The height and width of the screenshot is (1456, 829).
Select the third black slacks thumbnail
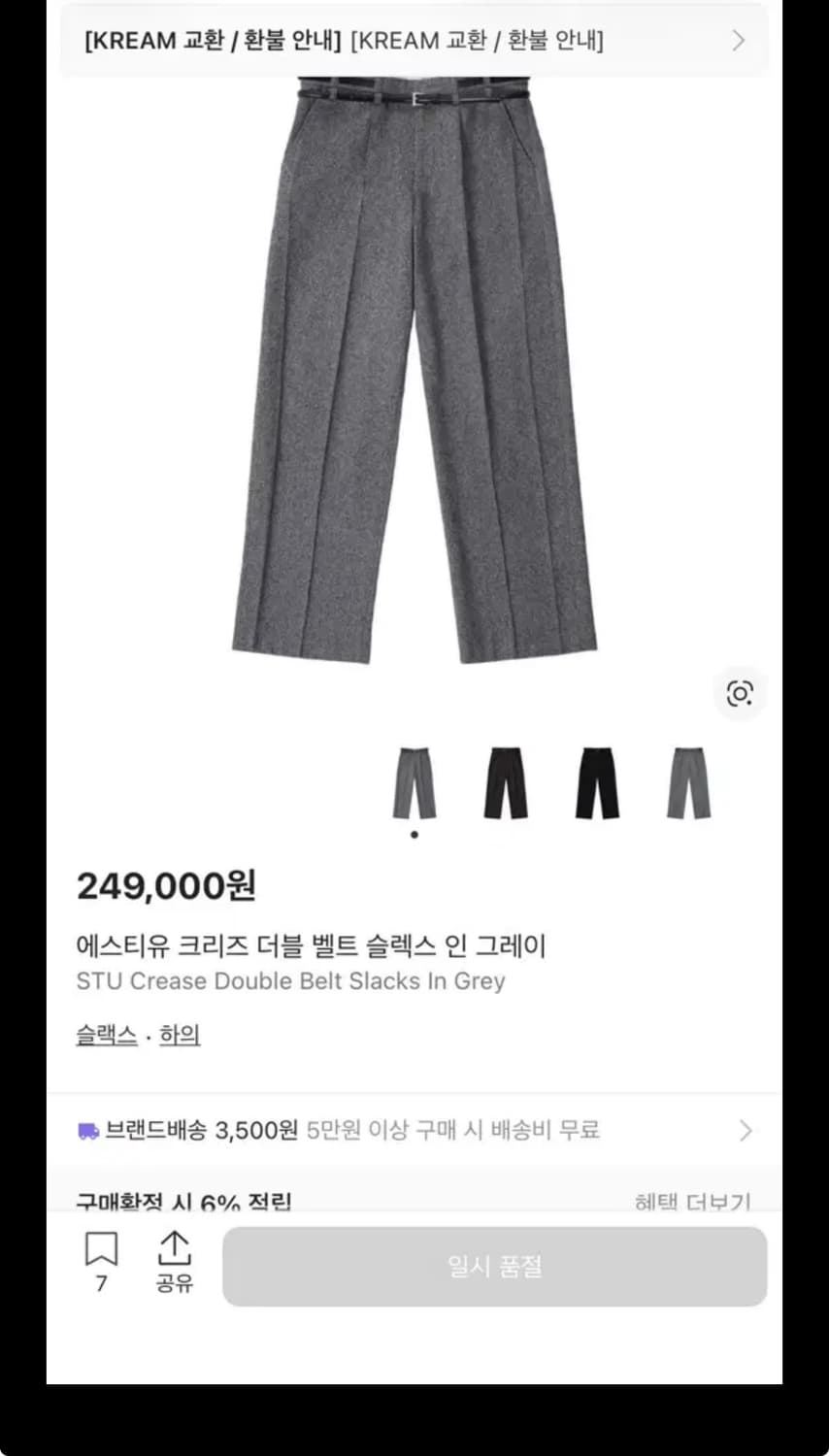point(596,783)
